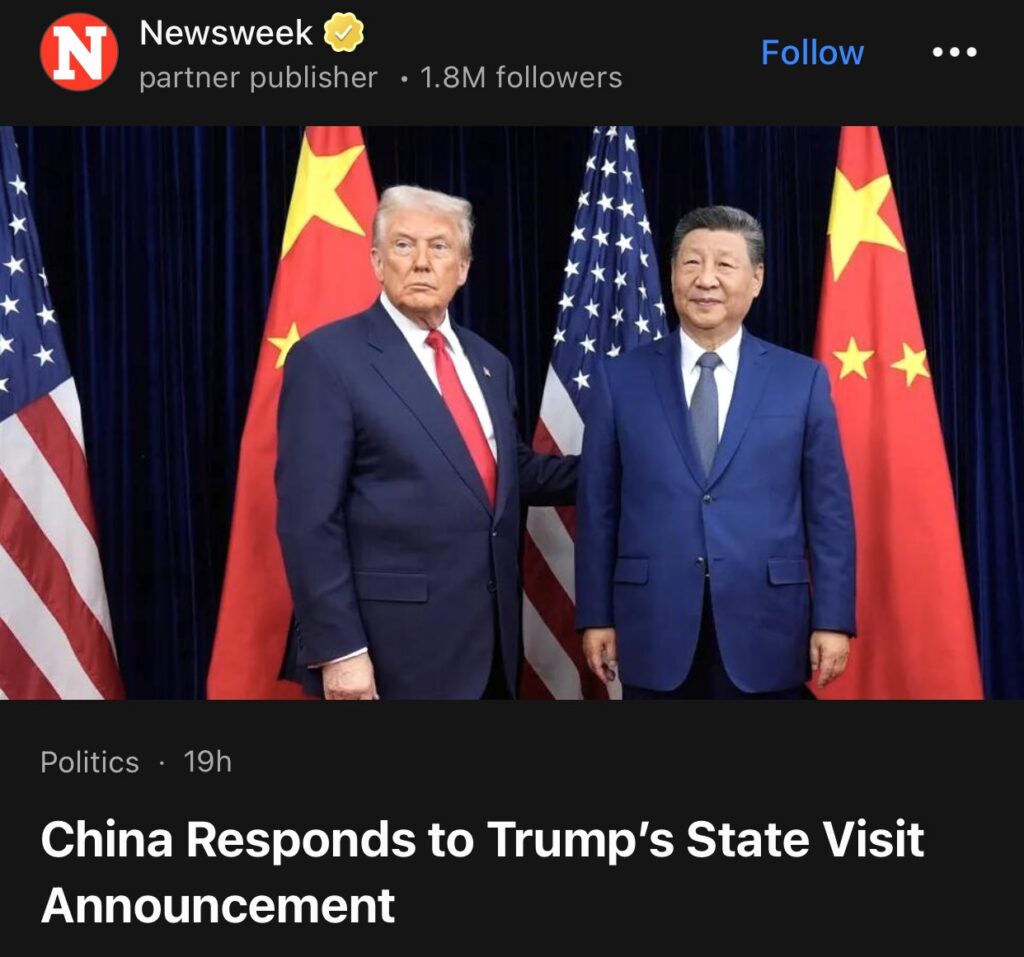Open the China Responds headline article
Viewport: 1024px width, 957px height.
pos(482,872)
